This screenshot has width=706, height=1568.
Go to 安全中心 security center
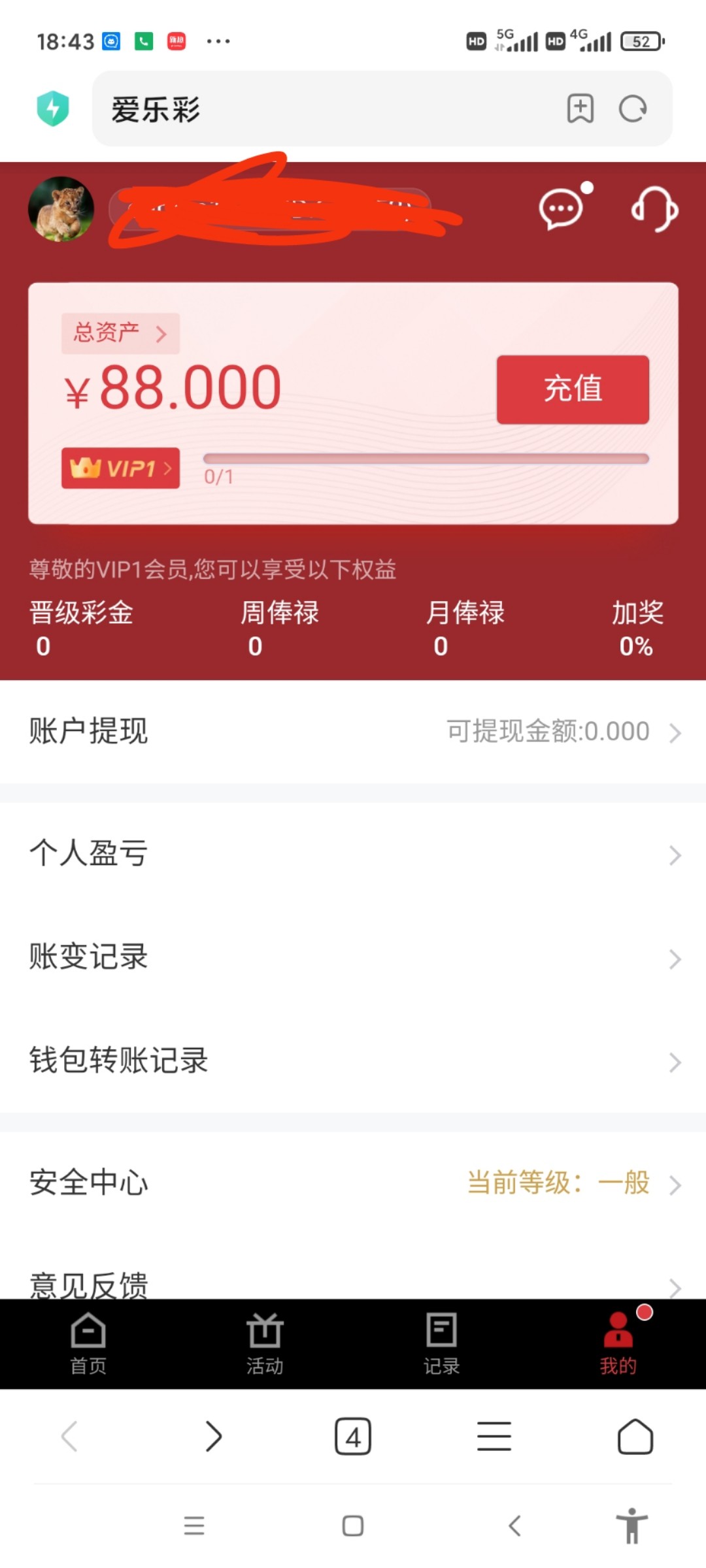353,1183
